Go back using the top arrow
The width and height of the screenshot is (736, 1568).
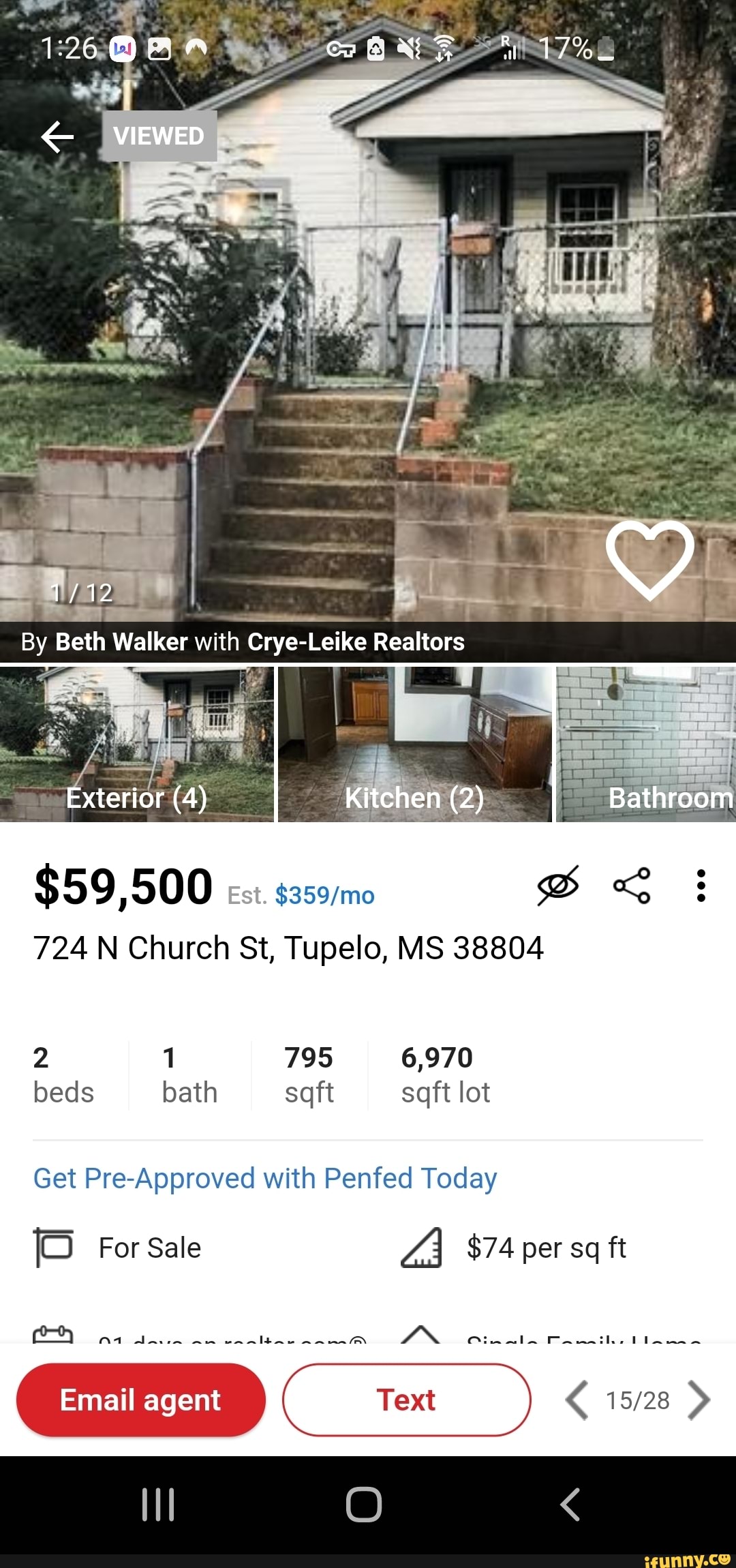coord(57,137)
